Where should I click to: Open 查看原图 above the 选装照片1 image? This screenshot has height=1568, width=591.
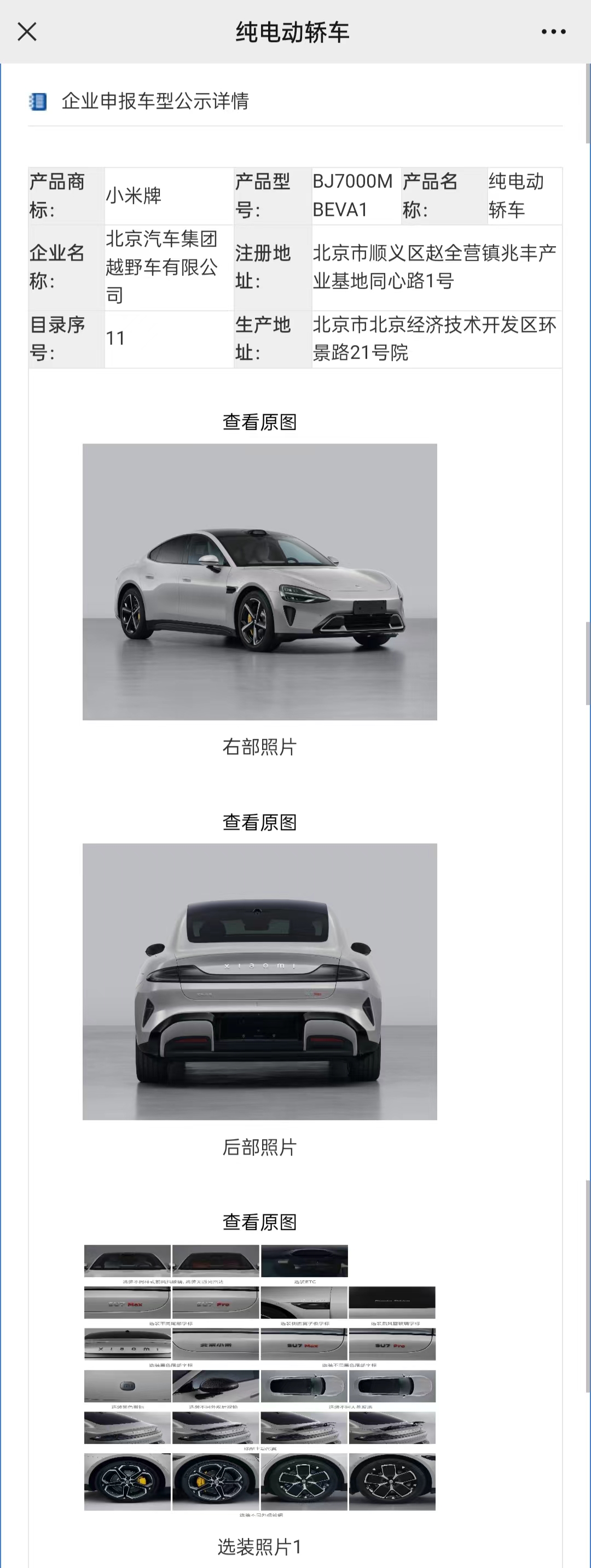click(x=259, y=1222)
